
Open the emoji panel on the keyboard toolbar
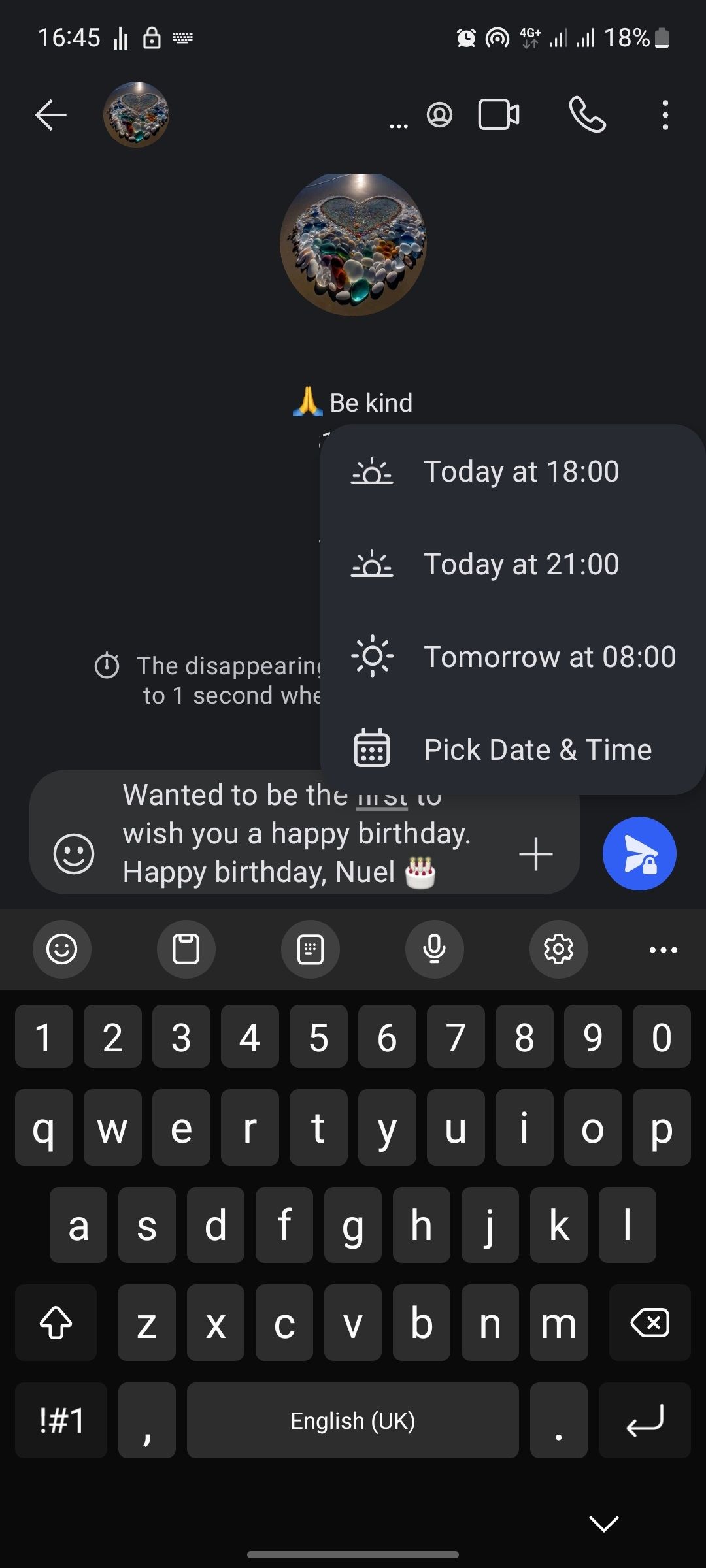(62, 950)
